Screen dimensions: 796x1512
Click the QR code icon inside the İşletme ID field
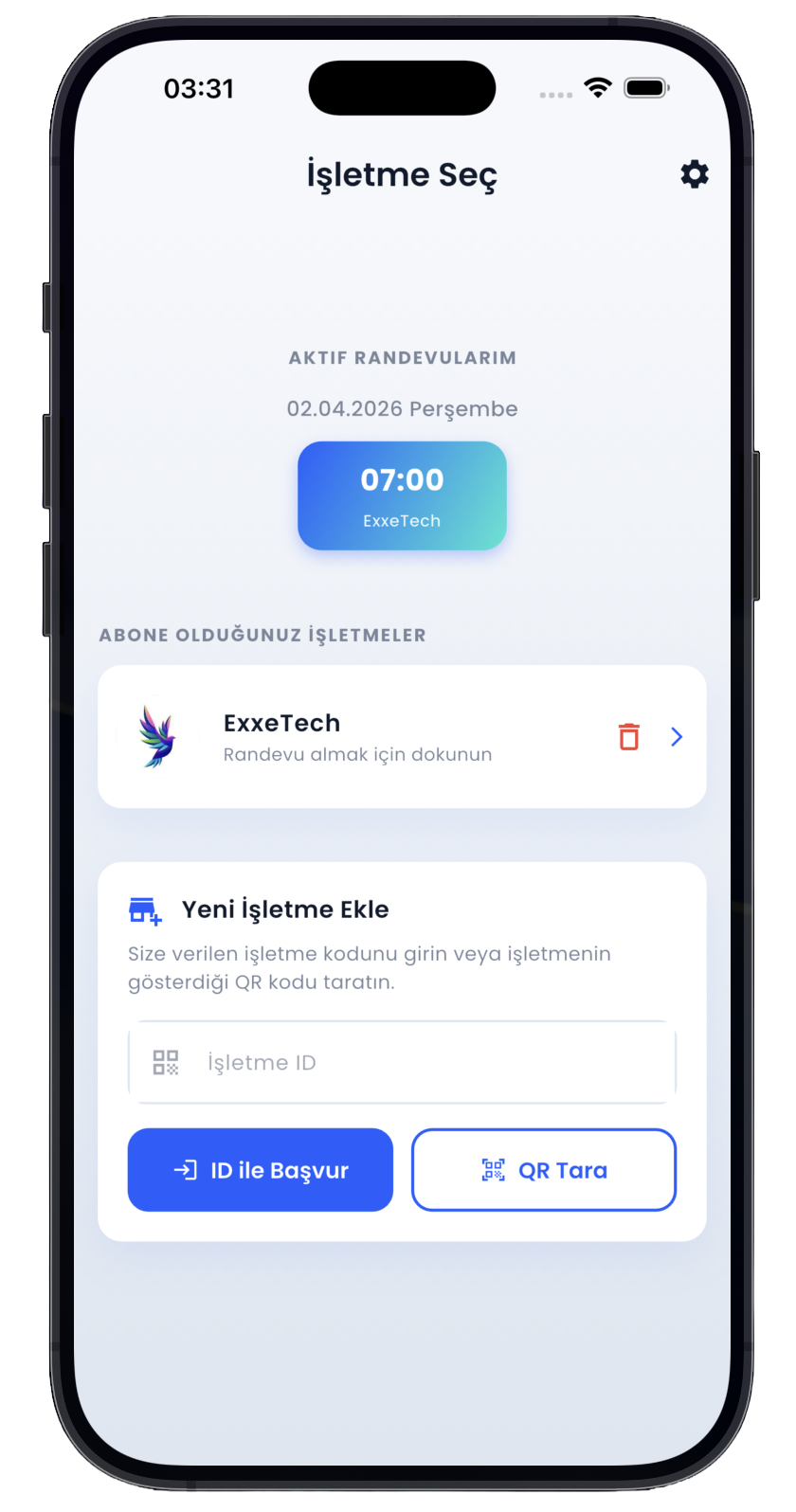point(165,1062)
